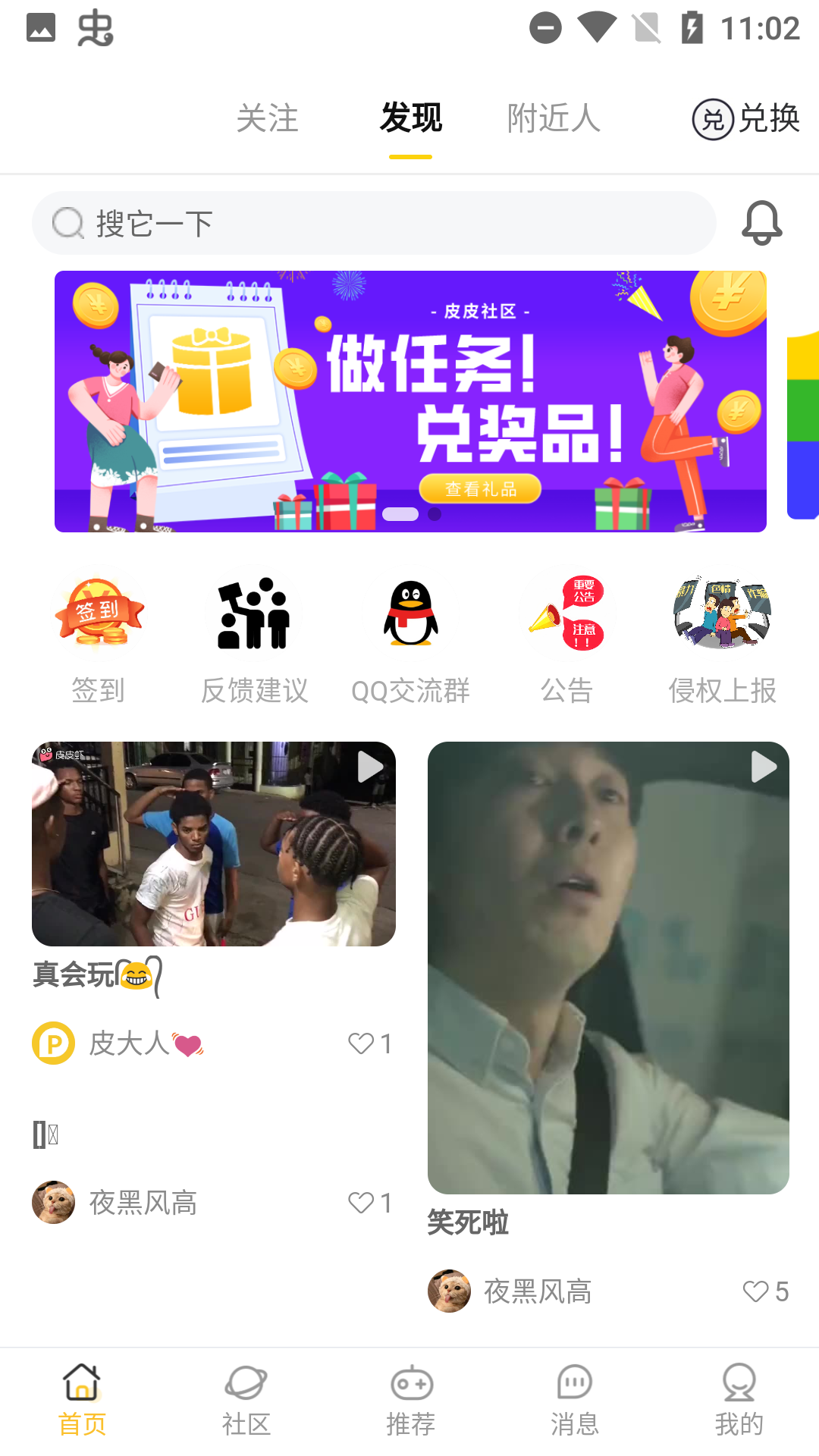Go to the 社区 tab
This screenshot has height=1456, width=819.
[x=246, y=1400]
